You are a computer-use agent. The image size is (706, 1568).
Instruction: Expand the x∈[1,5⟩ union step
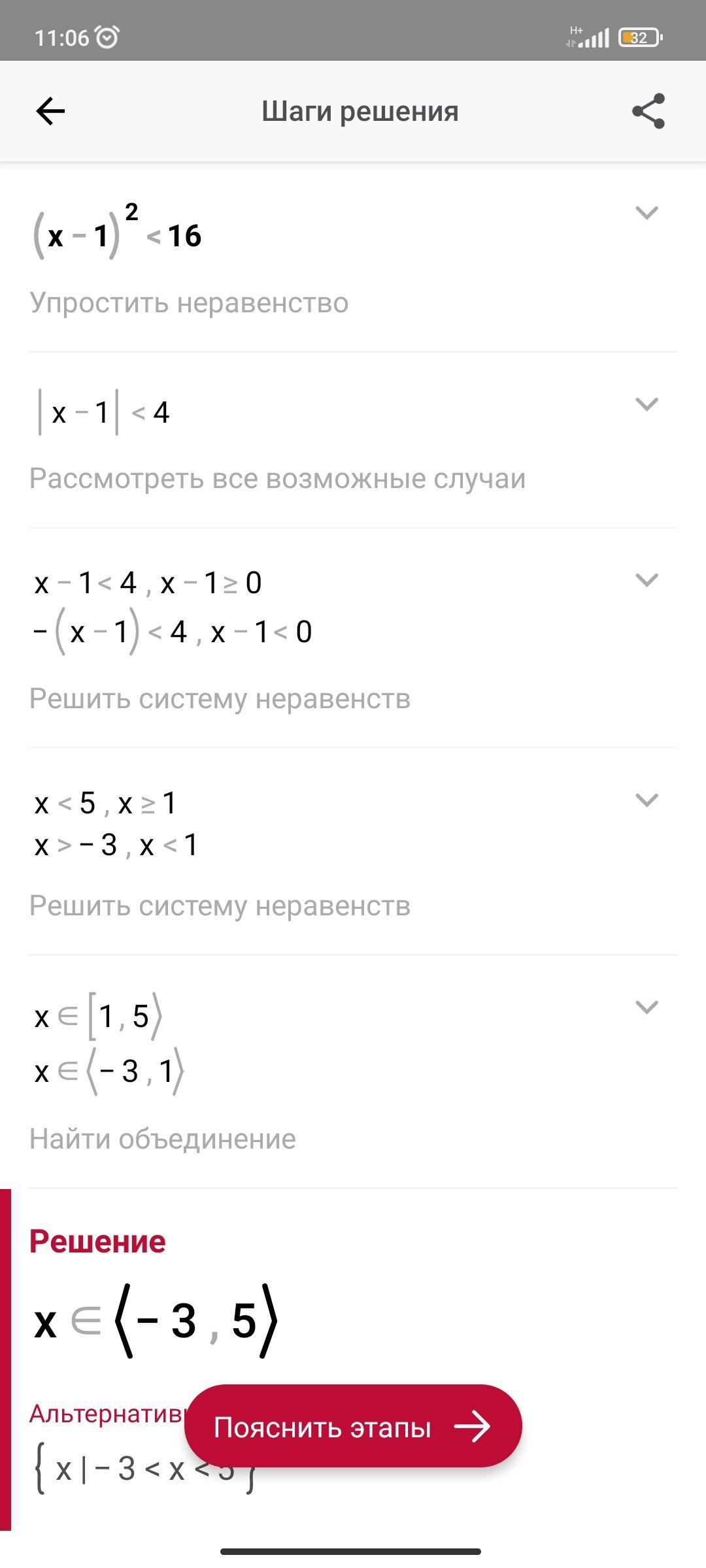click(647, 1007)
